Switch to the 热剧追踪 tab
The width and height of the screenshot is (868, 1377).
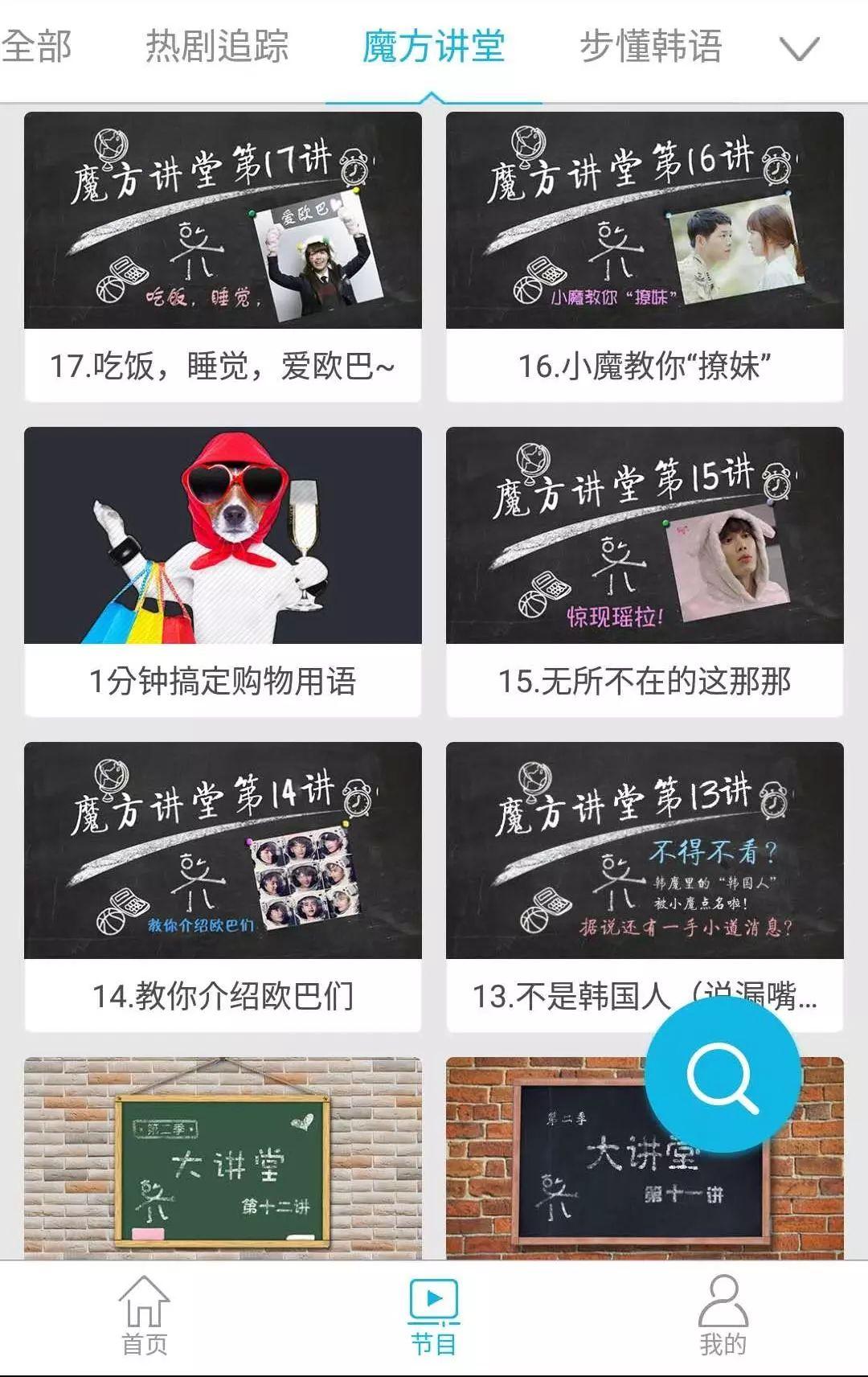[x=217, y=47]
